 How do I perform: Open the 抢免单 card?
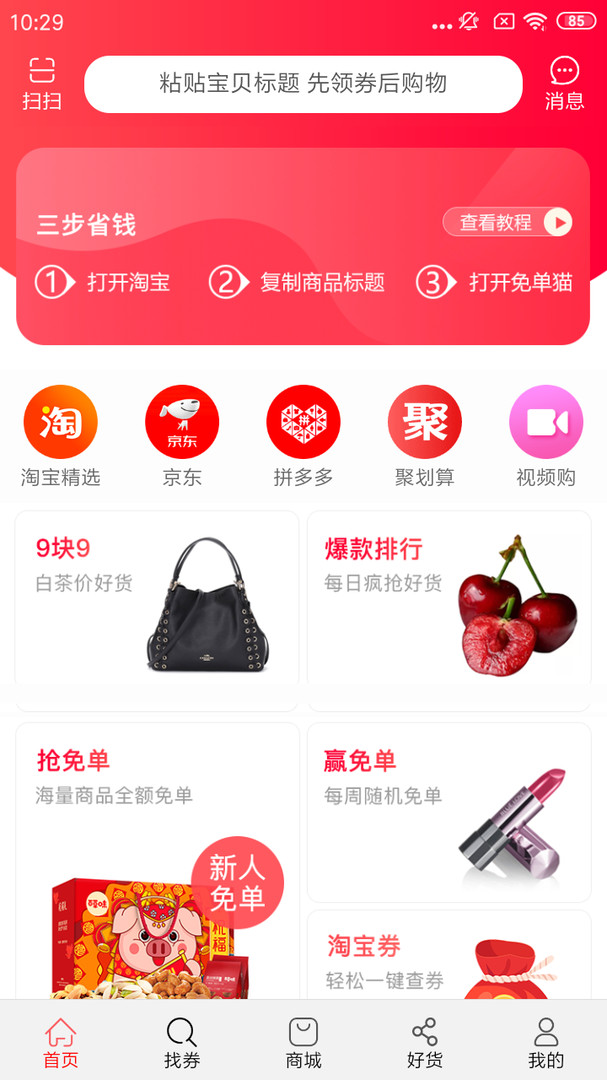click(x=157, y=860)
